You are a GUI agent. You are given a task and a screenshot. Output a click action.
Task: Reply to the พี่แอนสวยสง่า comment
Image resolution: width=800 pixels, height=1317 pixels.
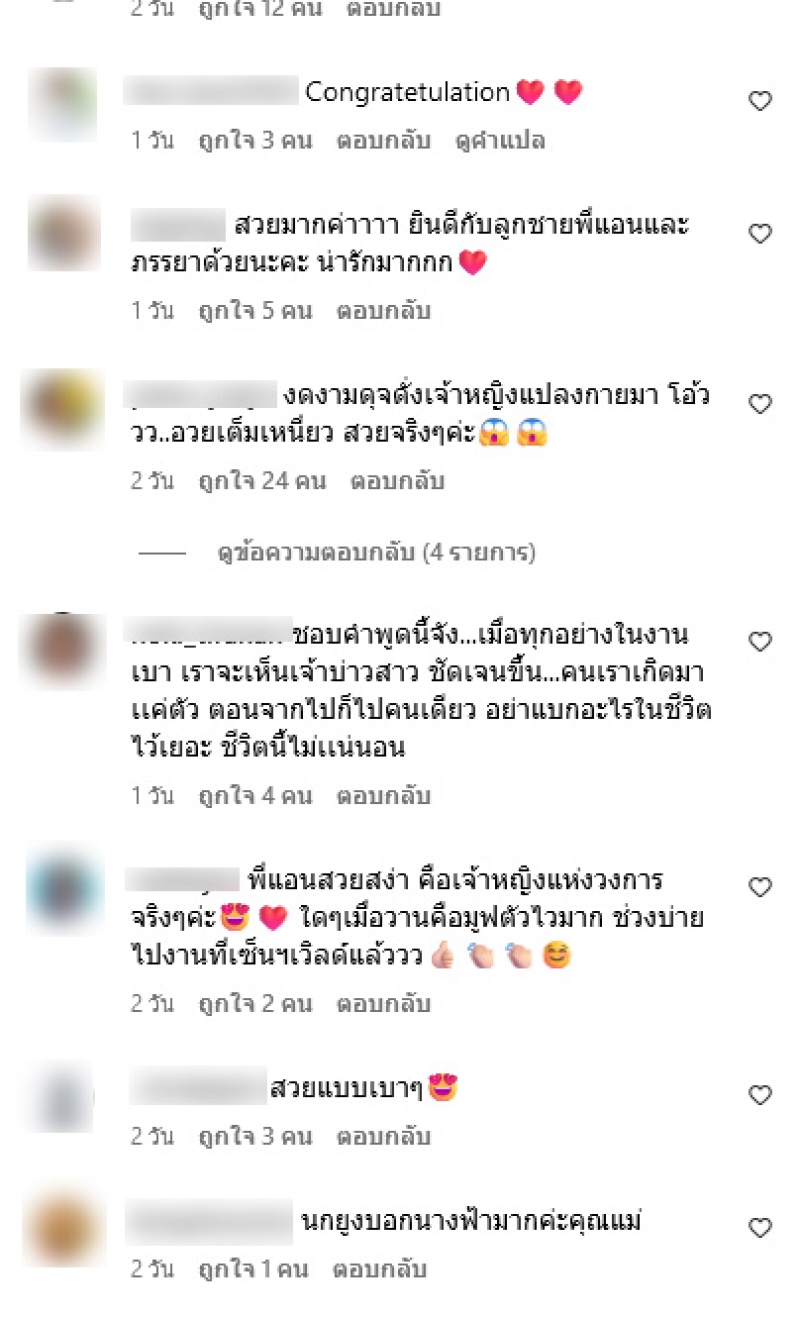coord(383,1003)
